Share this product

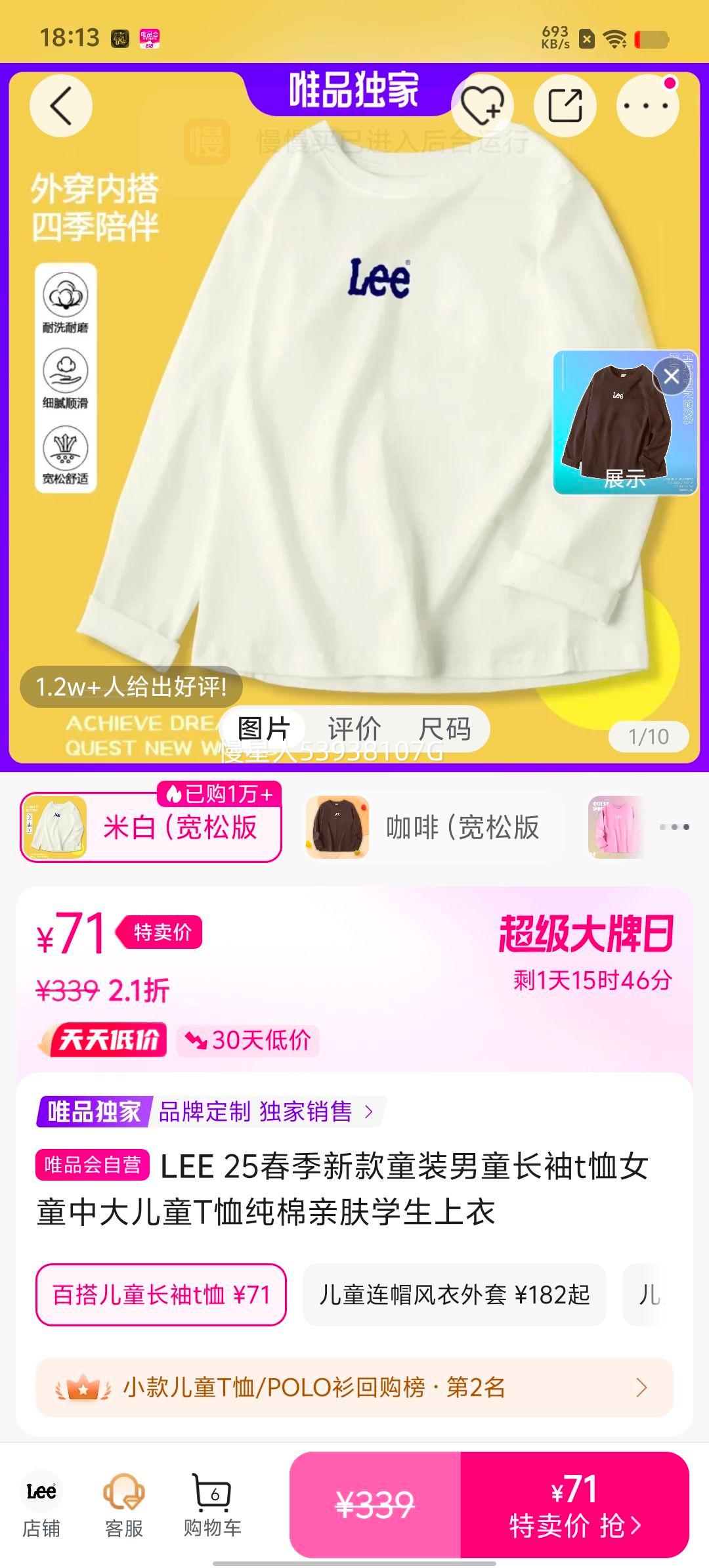point(565,106)
